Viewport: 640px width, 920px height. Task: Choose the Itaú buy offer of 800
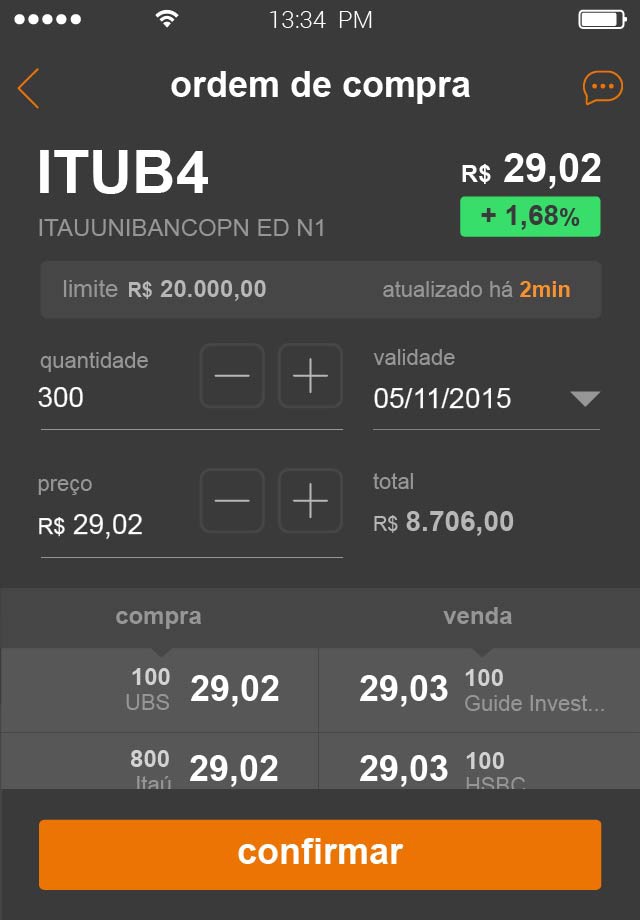coord(160,767)
